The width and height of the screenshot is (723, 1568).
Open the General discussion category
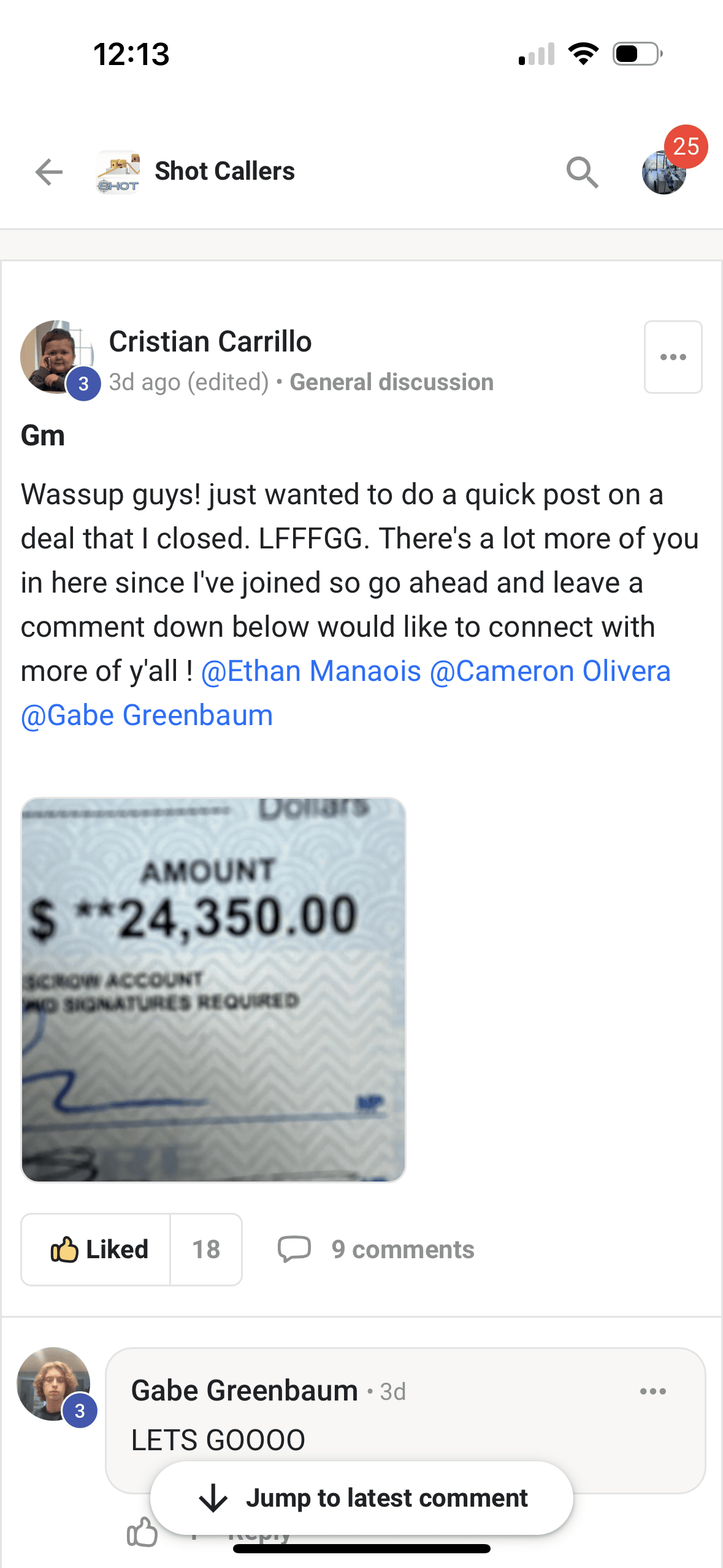tap(391, 382)
